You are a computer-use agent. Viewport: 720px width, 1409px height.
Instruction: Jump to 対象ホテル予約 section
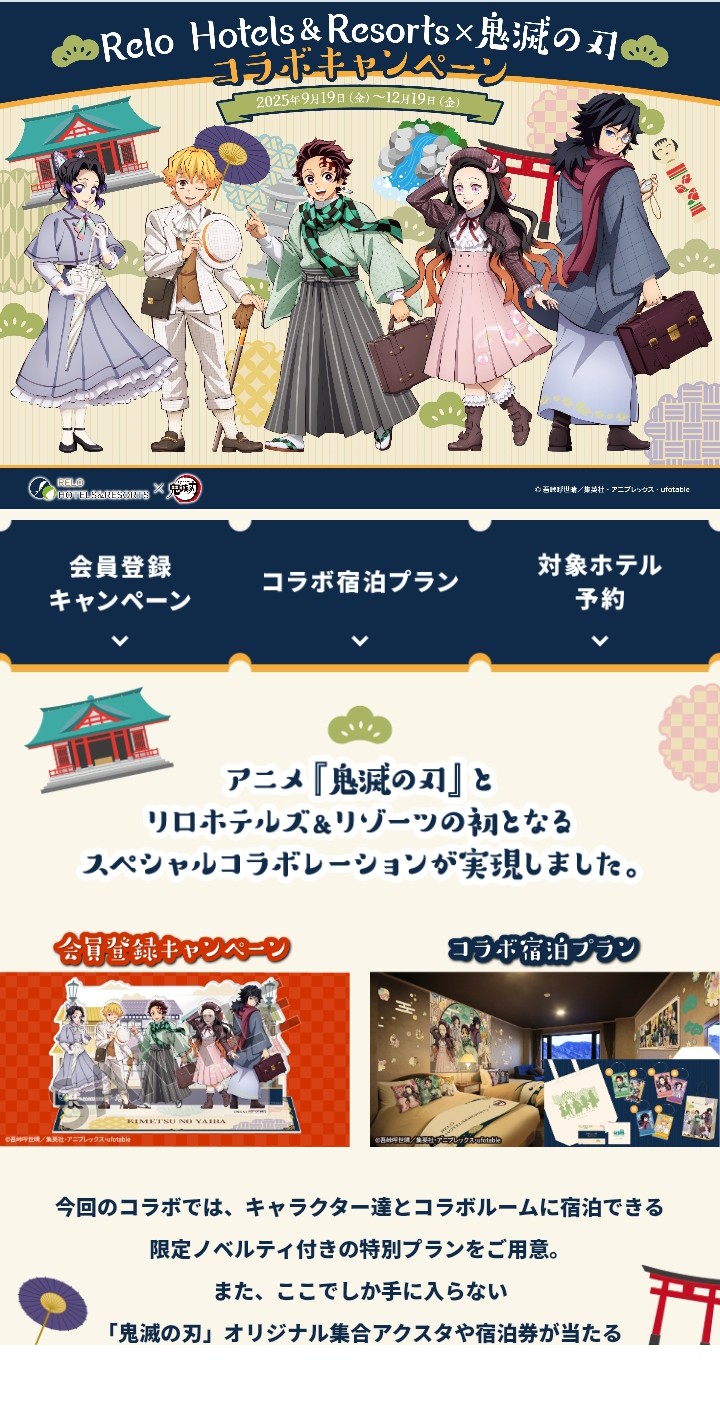(x=599, y=596)
